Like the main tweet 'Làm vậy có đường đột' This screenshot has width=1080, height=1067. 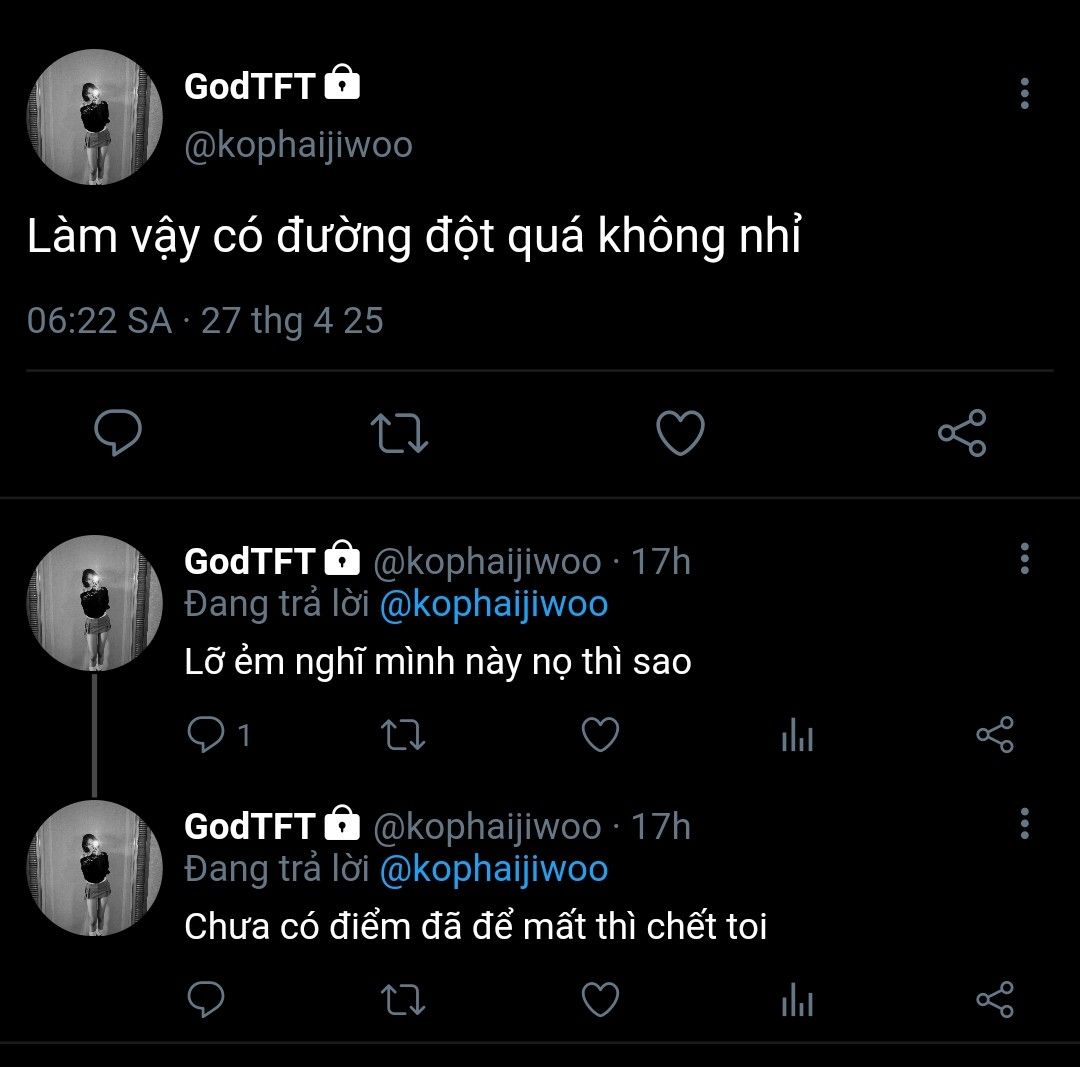tap(680, 433)
